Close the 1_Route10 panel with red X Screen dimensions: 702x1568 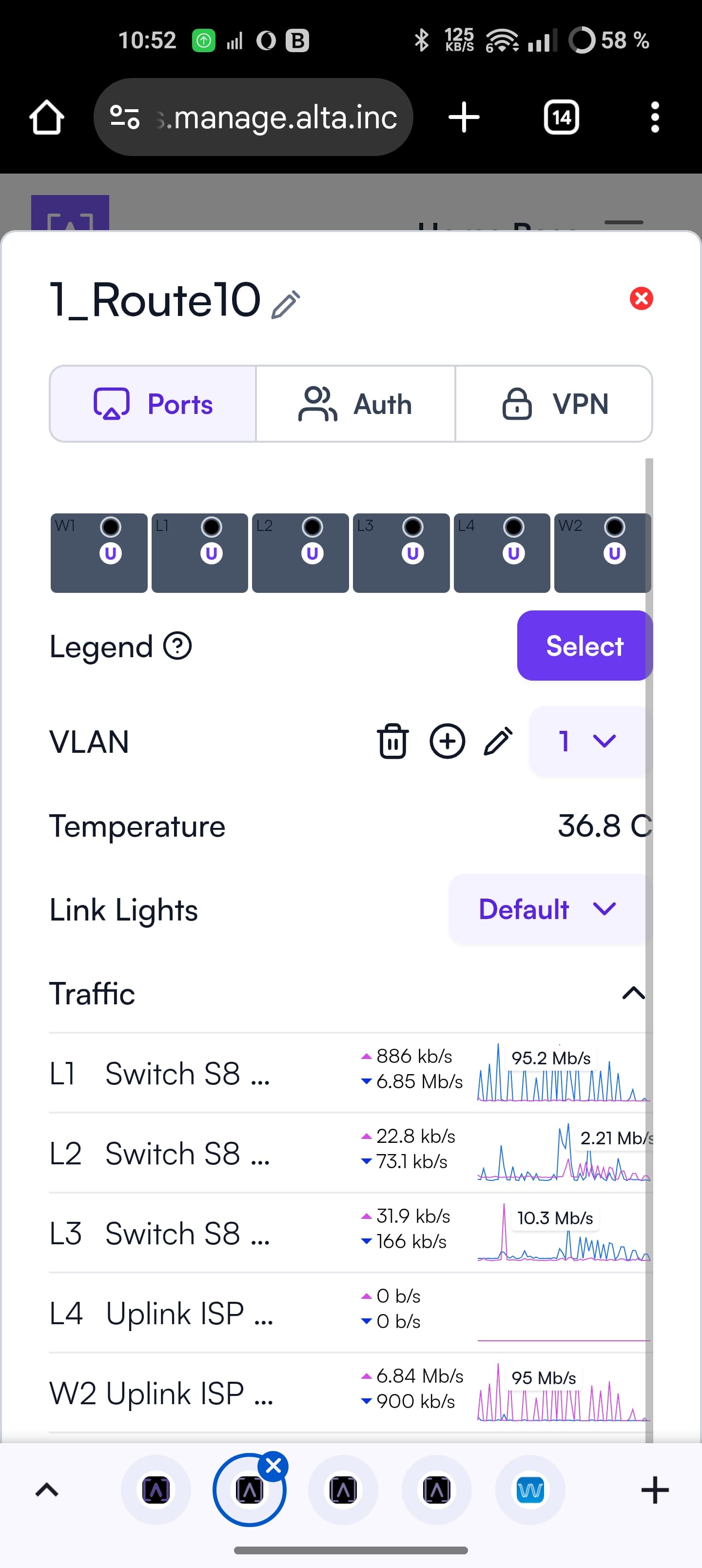641,298
